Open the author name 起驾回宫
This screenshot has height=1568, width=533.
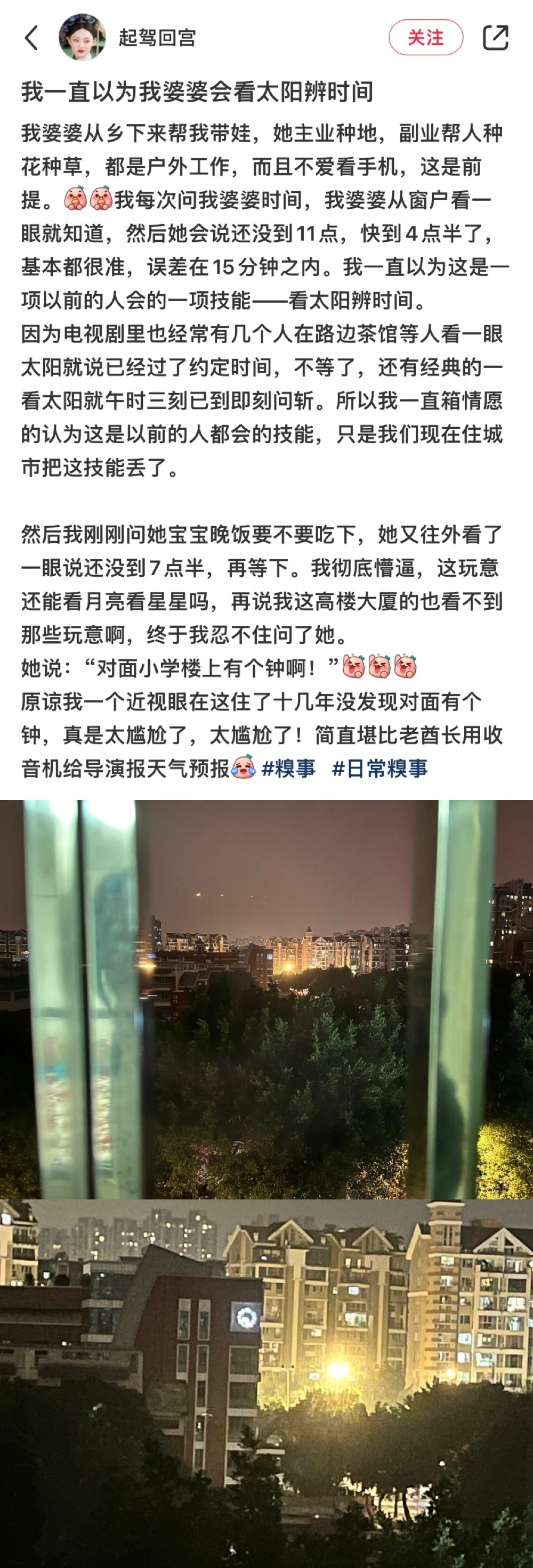click(x=157, y=38)
